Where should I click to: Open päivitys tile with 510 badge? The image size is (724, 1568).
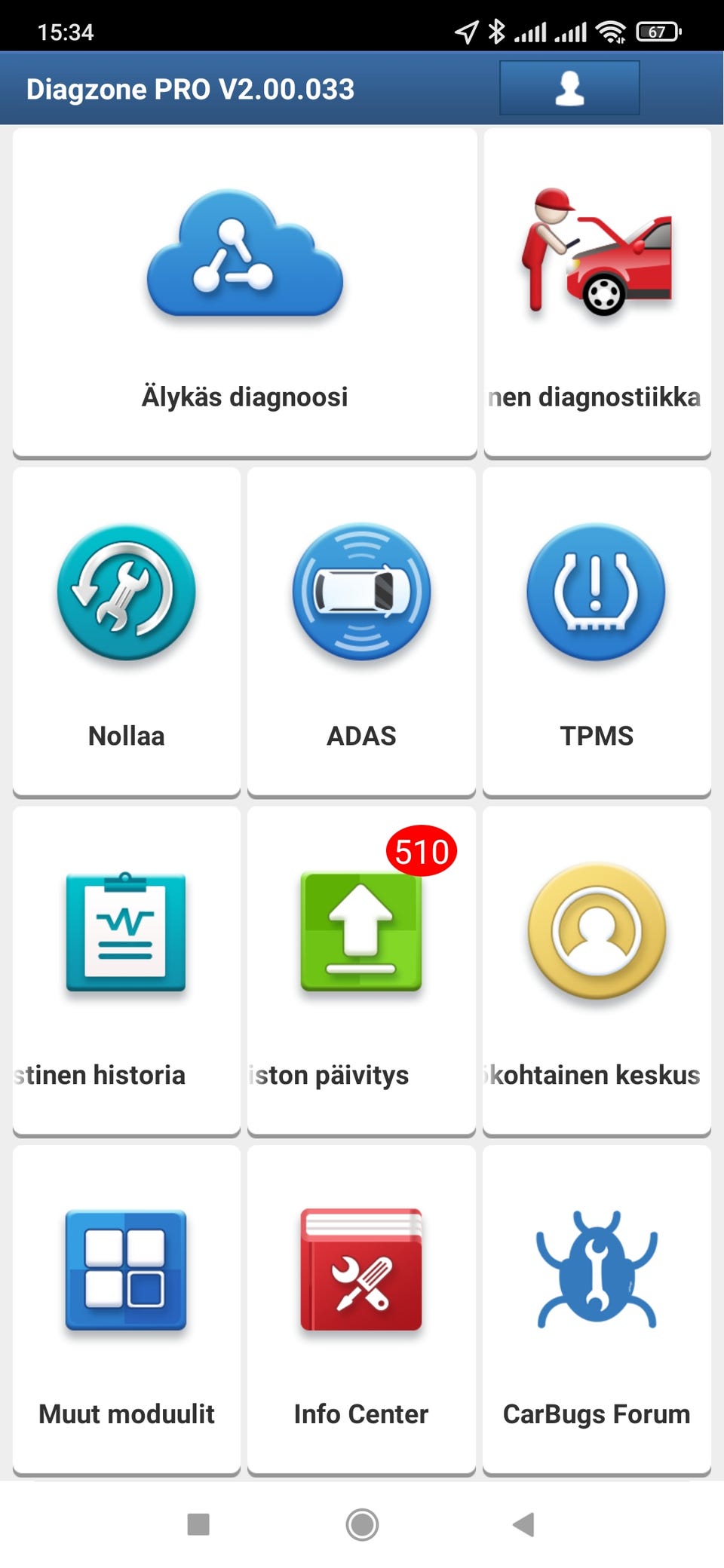[361, 970]
